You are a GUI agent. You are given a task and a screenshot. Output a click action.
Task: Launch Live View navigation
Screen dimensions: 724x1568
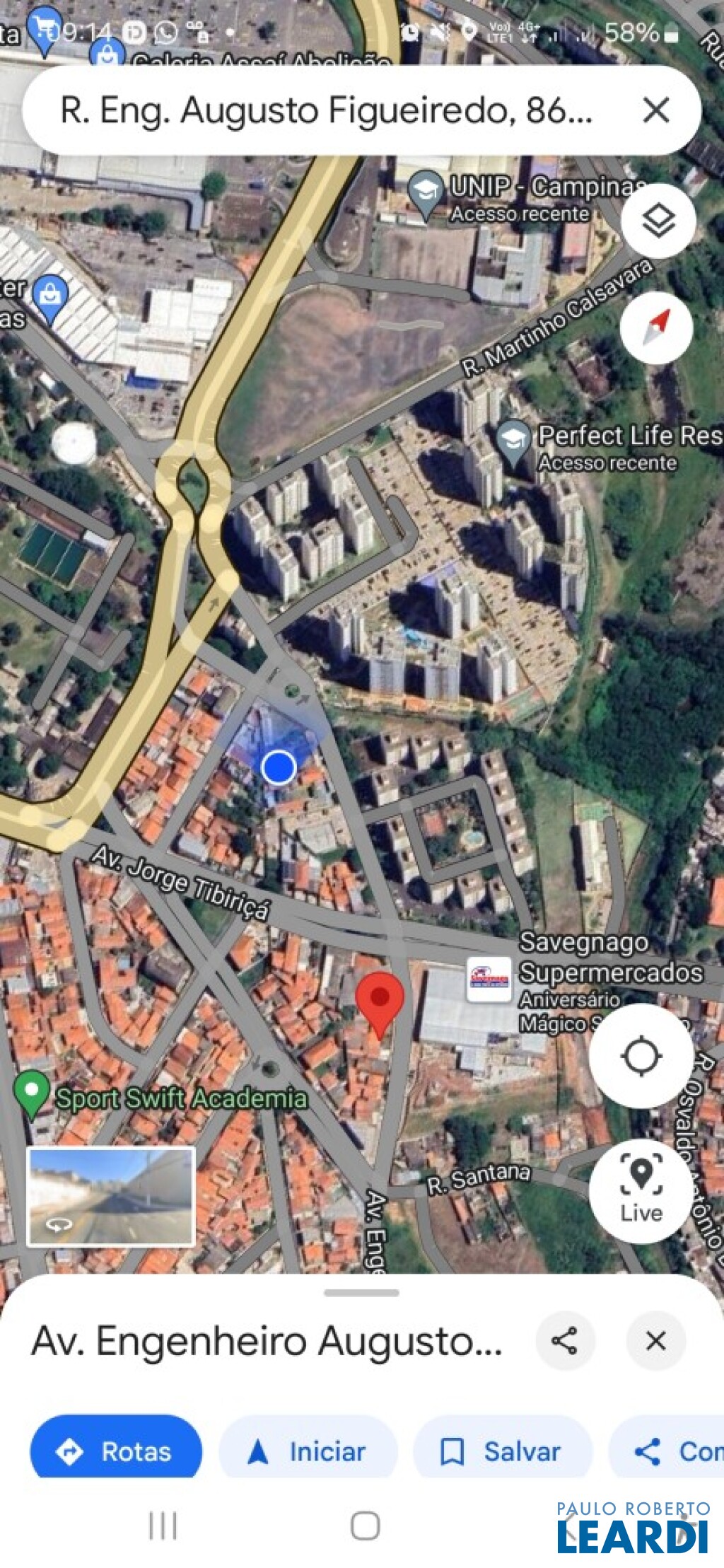pyautogui.click(x=641, y=1192)
